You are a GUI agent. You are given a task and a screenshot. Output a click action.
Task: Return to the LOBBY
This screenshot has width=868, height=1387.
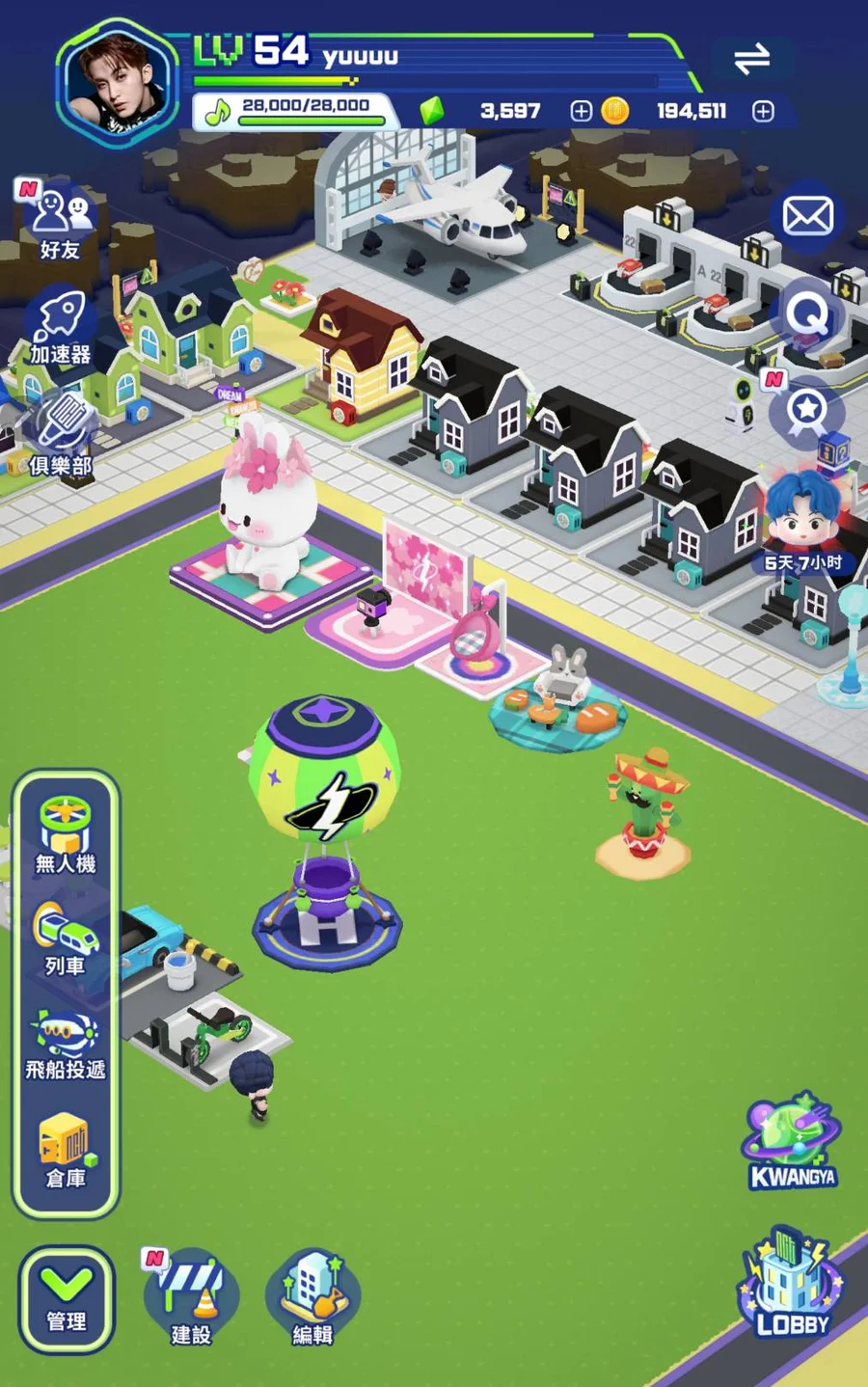792,1283
